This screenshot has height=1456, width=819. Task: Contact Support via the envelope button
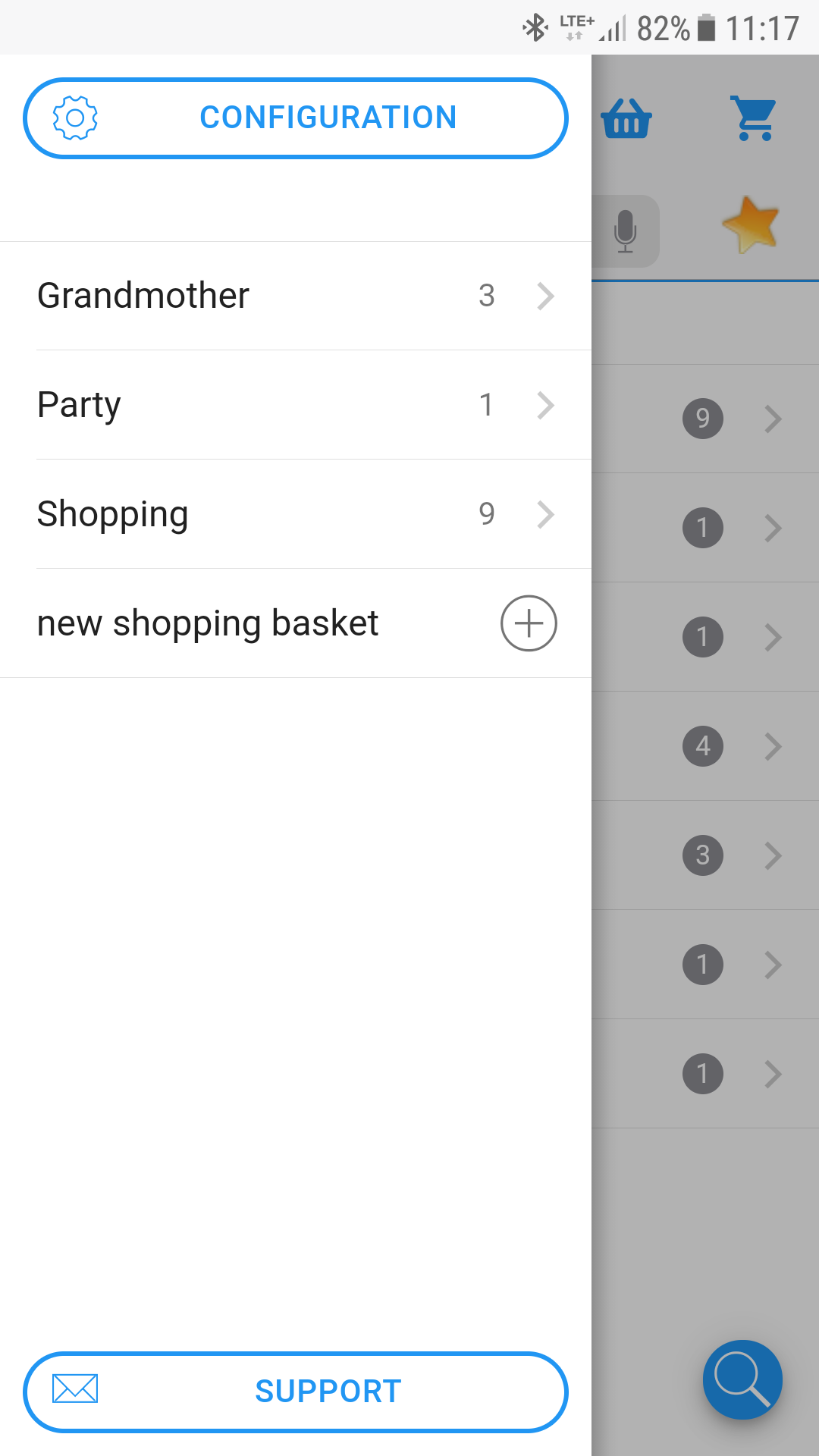pos(296,1392)
